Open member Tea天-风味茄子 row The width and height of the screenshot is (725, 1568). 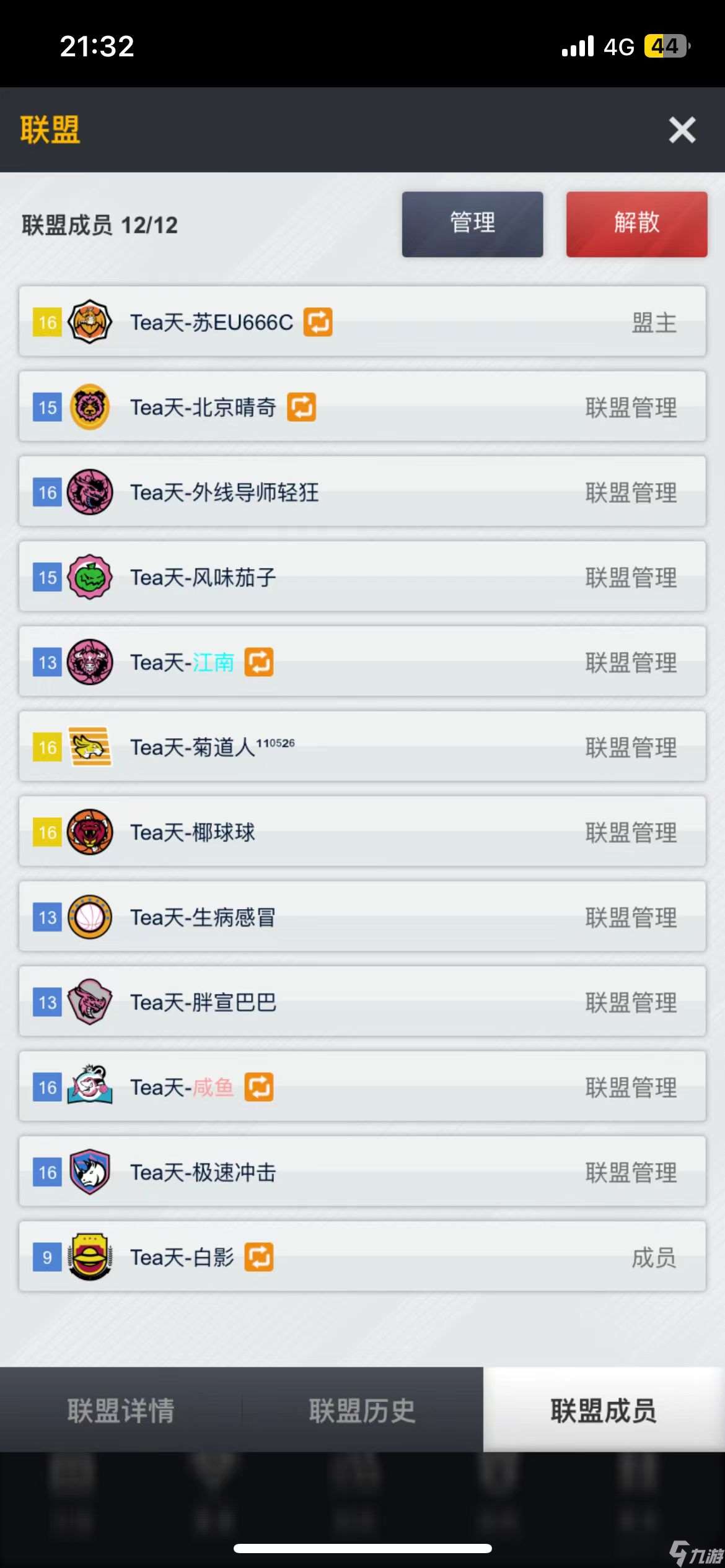tap(362, 577)
